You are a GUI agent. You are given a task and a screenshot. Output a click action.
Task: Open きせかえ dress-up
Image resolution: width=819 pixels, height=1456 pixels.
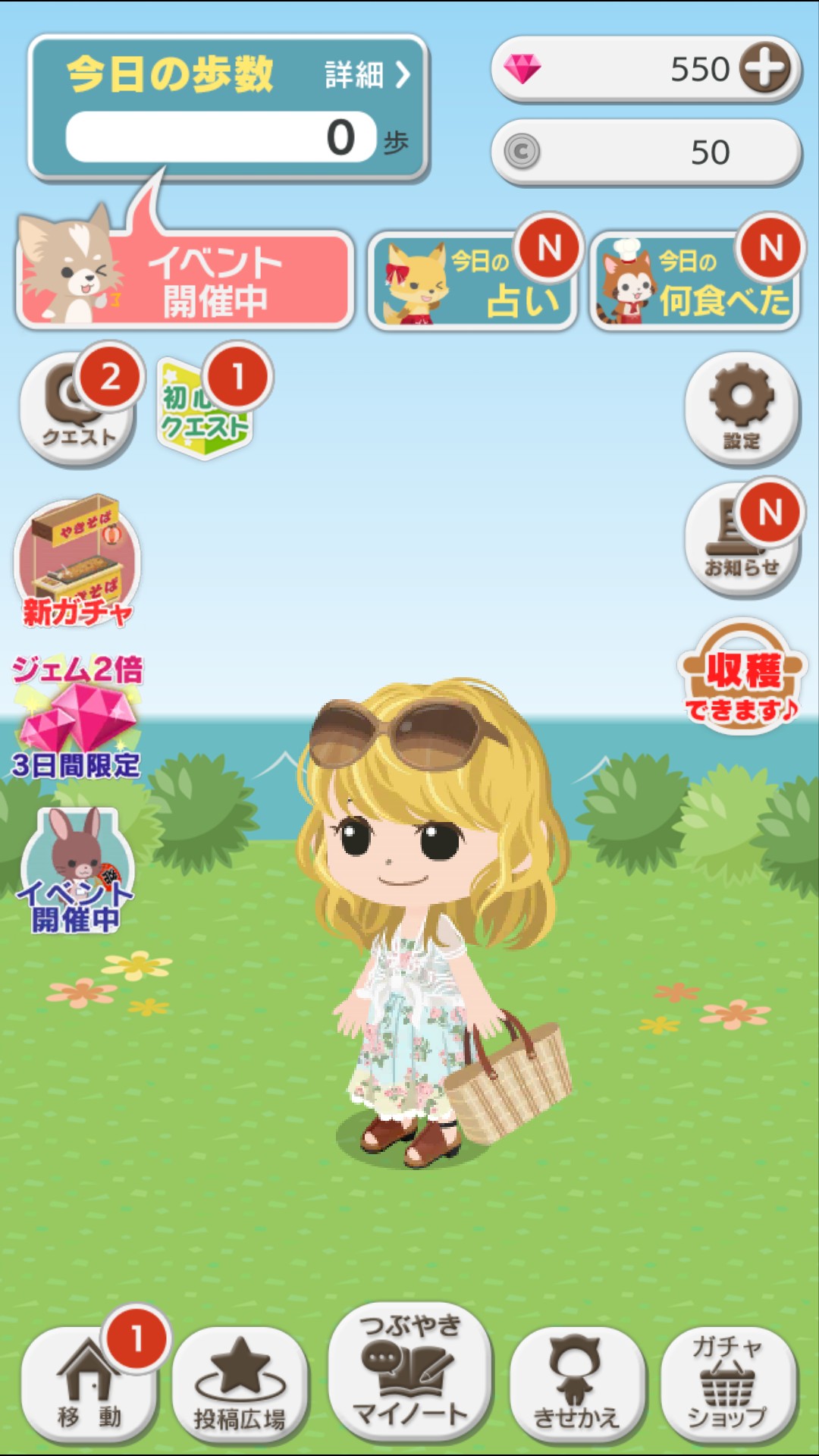click(576, 1382)
